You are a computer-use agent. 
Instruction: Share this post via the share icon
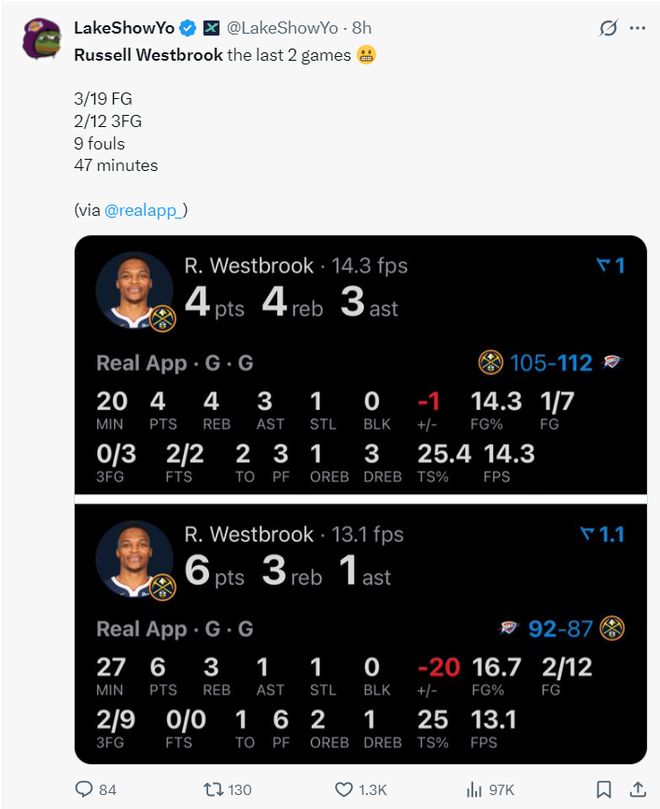(x=636, y=789)
